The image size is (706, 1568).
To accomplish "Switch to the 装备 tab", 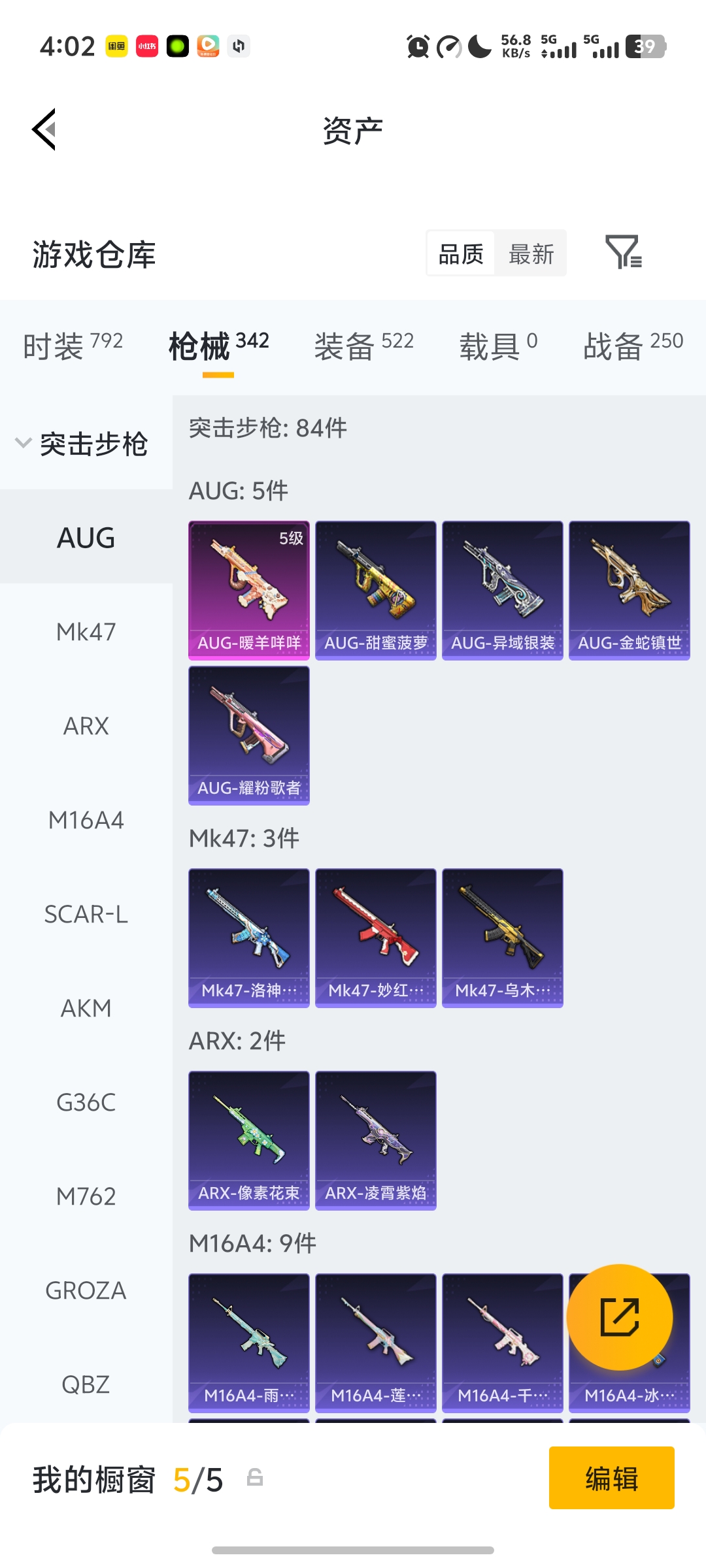I will pyautogui.click(x=363, y=345).
